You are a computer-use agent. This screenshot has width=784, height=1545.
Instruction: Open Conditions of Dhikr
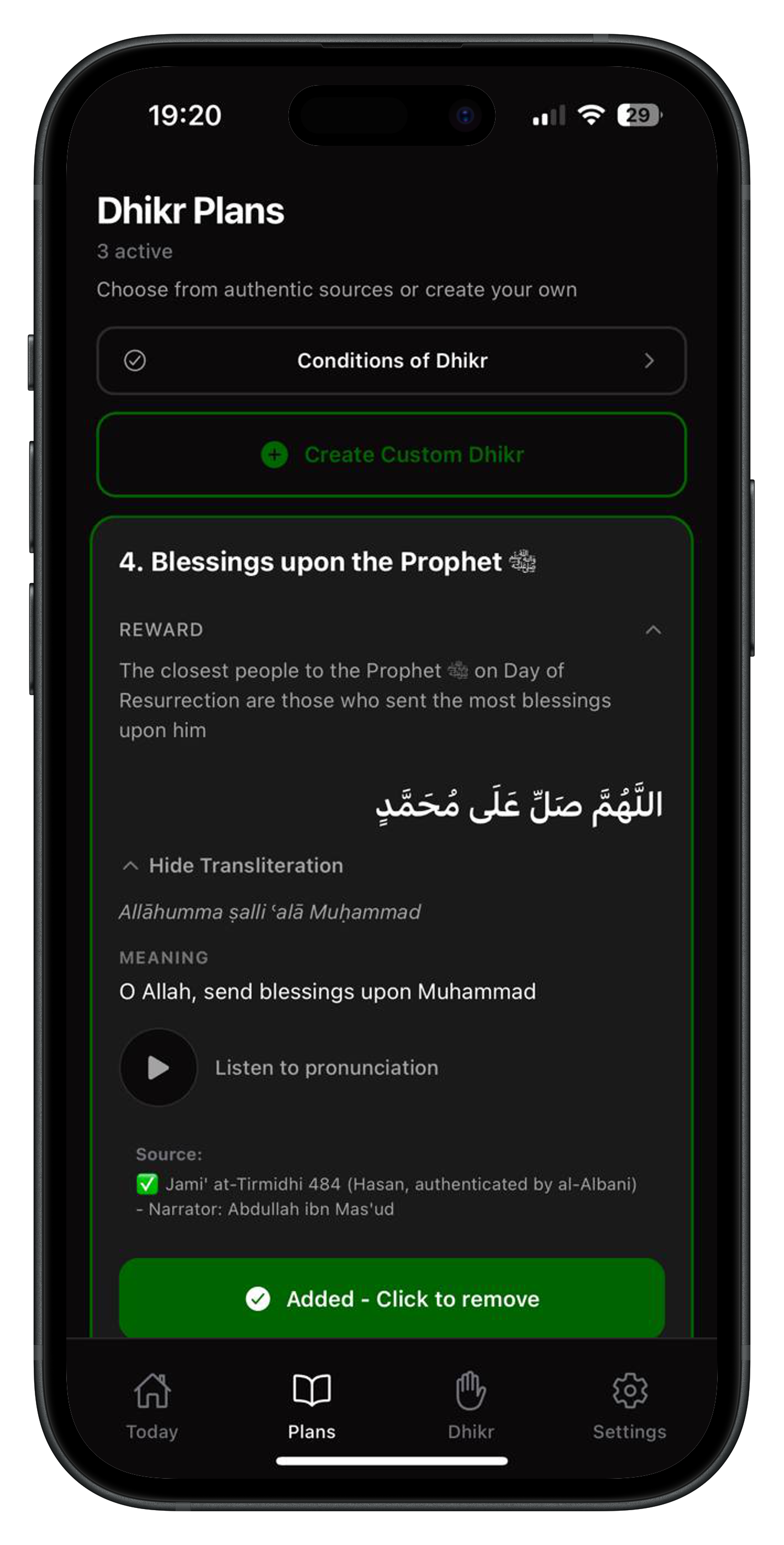click(391, 360)
